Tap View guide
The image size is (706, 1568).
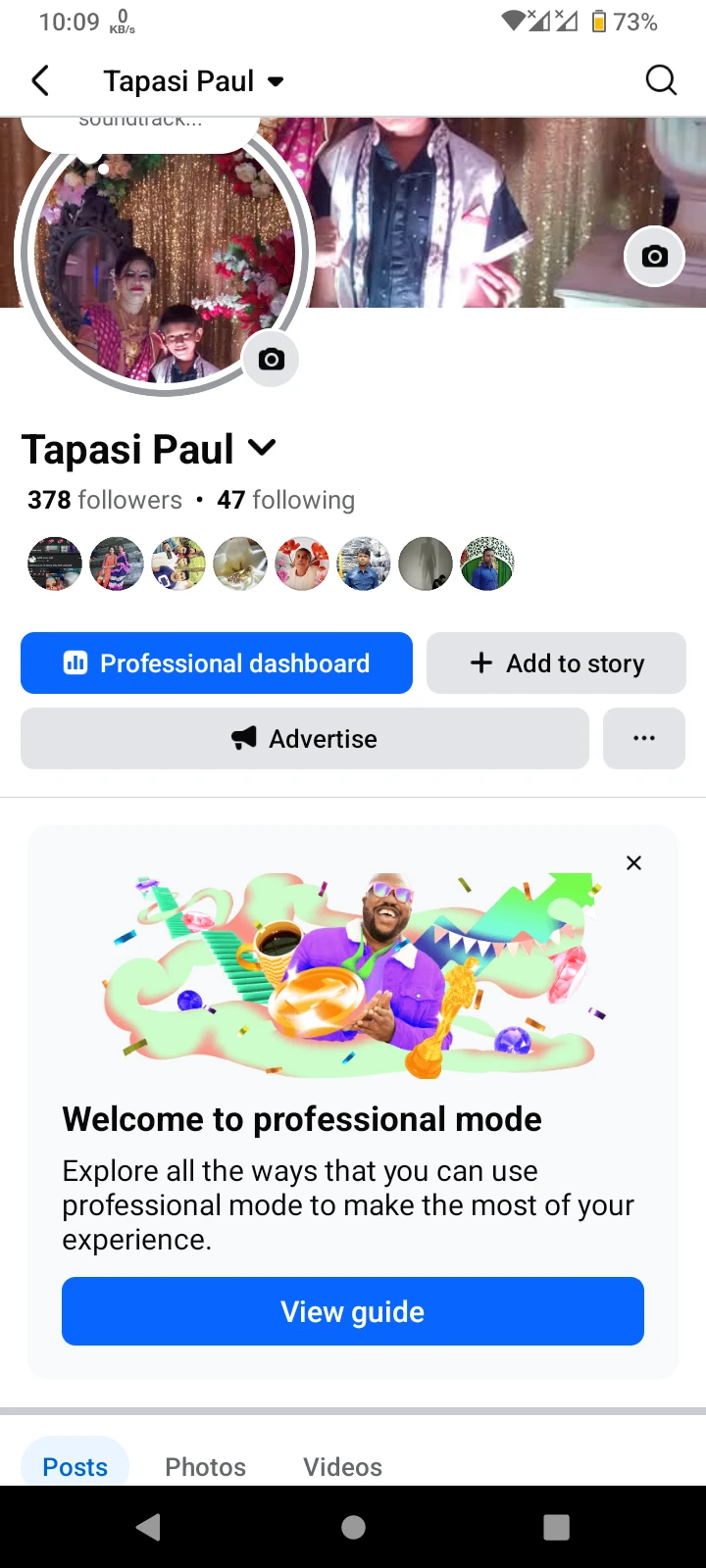353,1311
